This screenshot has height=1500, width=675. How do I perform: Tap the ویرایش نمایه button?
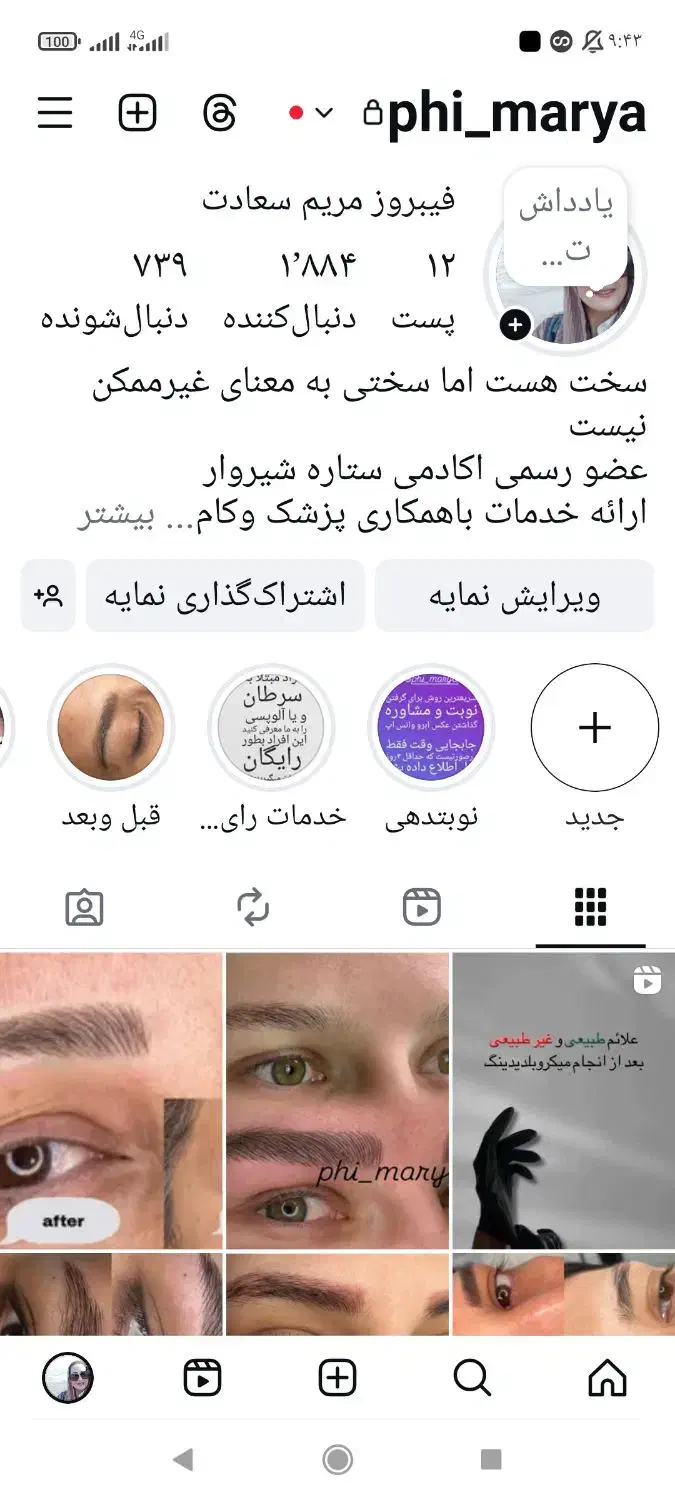click(x=514, y=597)
